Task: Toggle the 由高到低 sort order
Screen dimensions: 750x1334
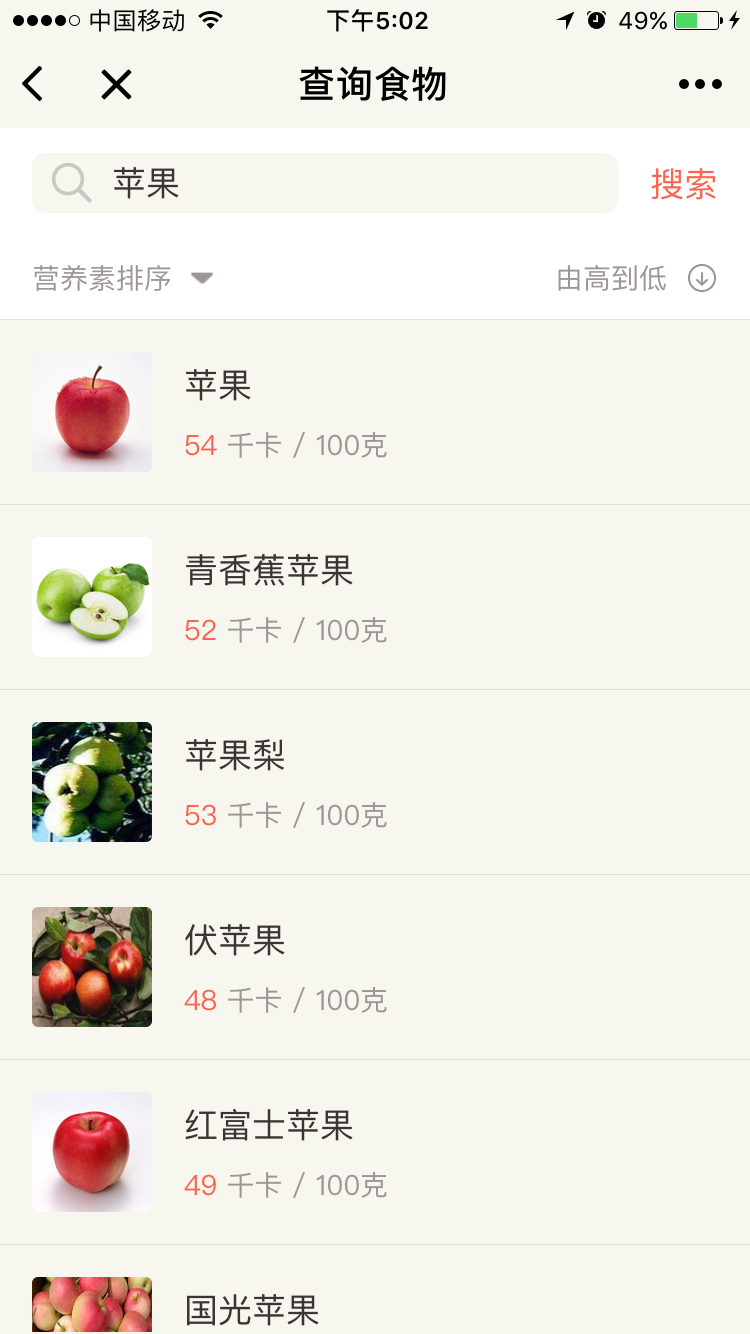Action: tap(636, 278)
